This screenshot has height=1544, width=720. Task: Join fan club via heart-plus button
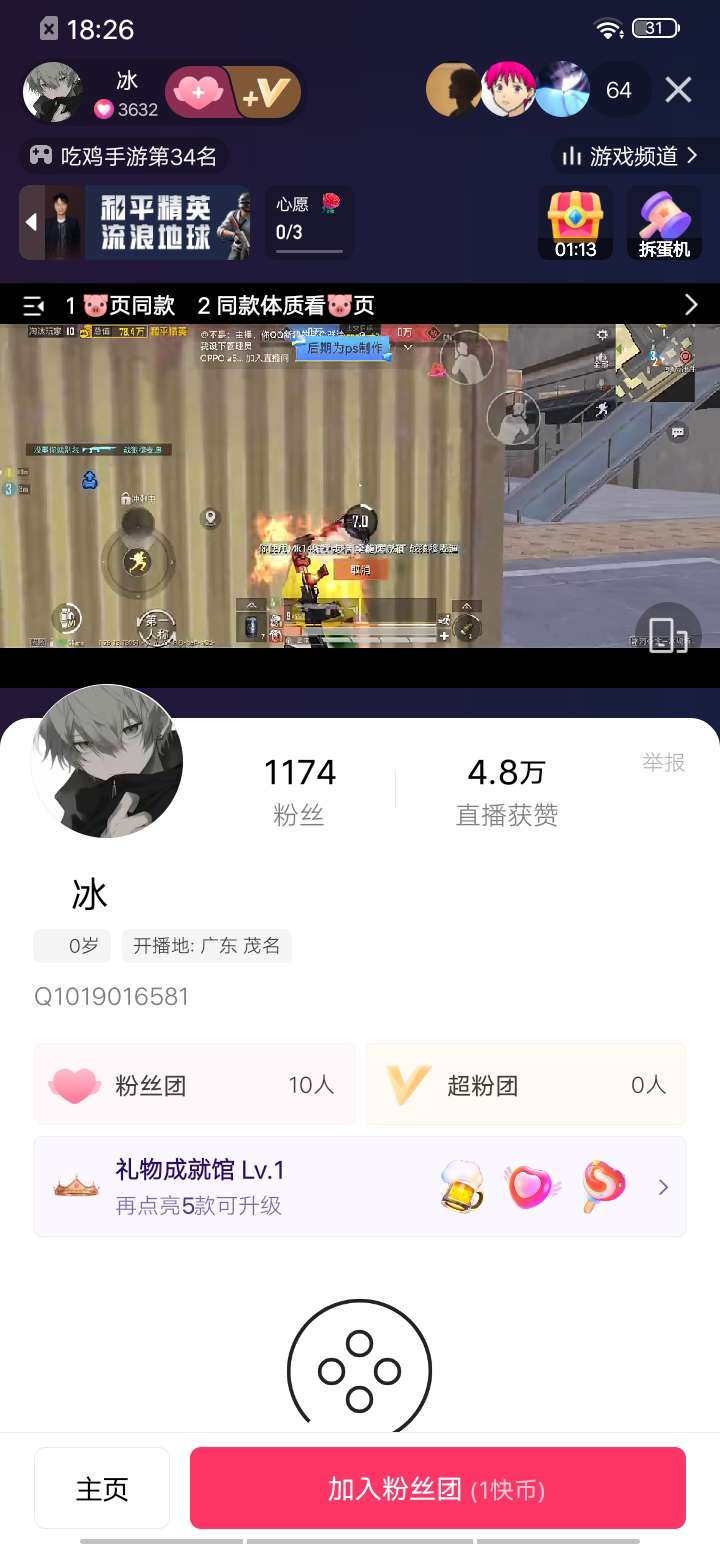point(197,93)
